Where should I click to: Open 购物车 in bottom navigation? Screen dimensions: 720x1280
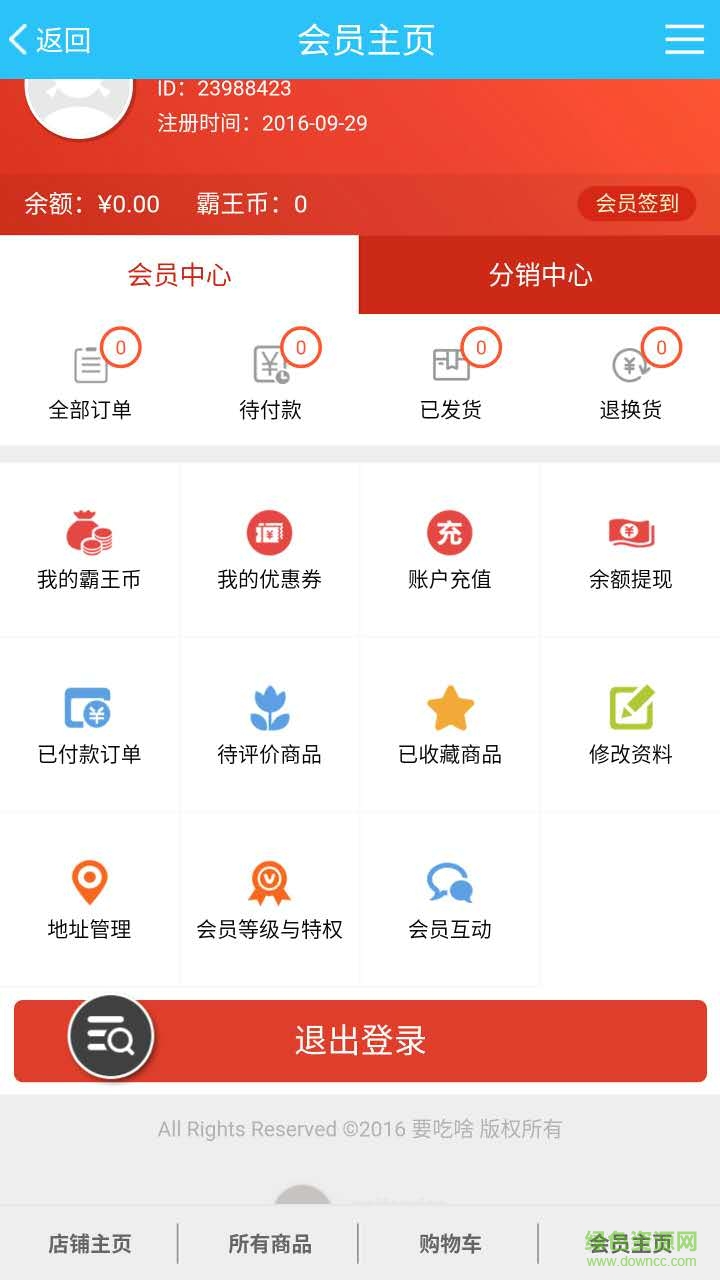click(449, 1243)
